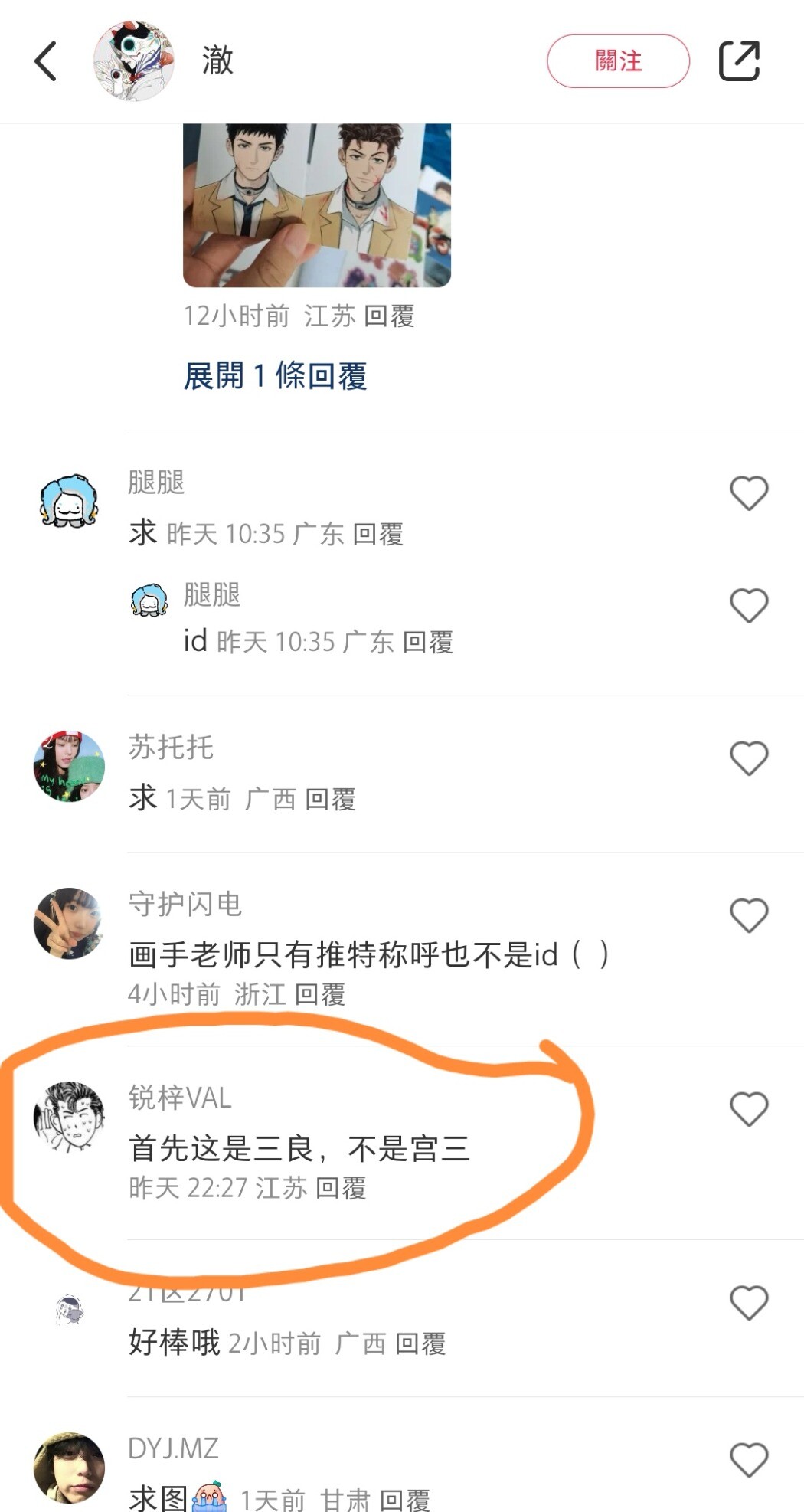804x1512 pixels.
Task: Like 守护闪电's comment
Action: [749, 915]
